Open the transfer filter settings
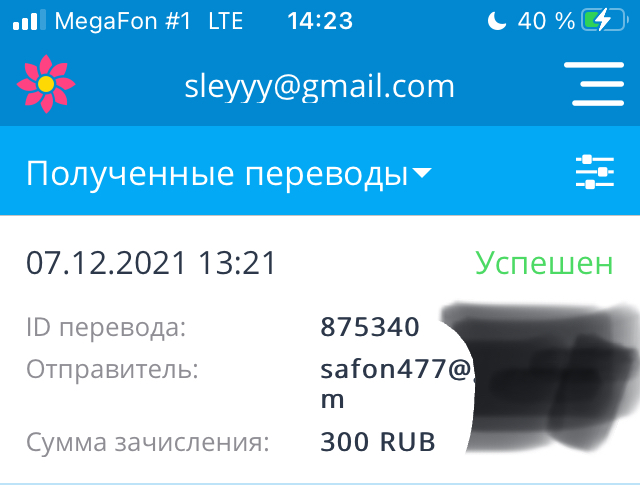The image size is (640, 500). pyautogui.click(x=595, y=172)
